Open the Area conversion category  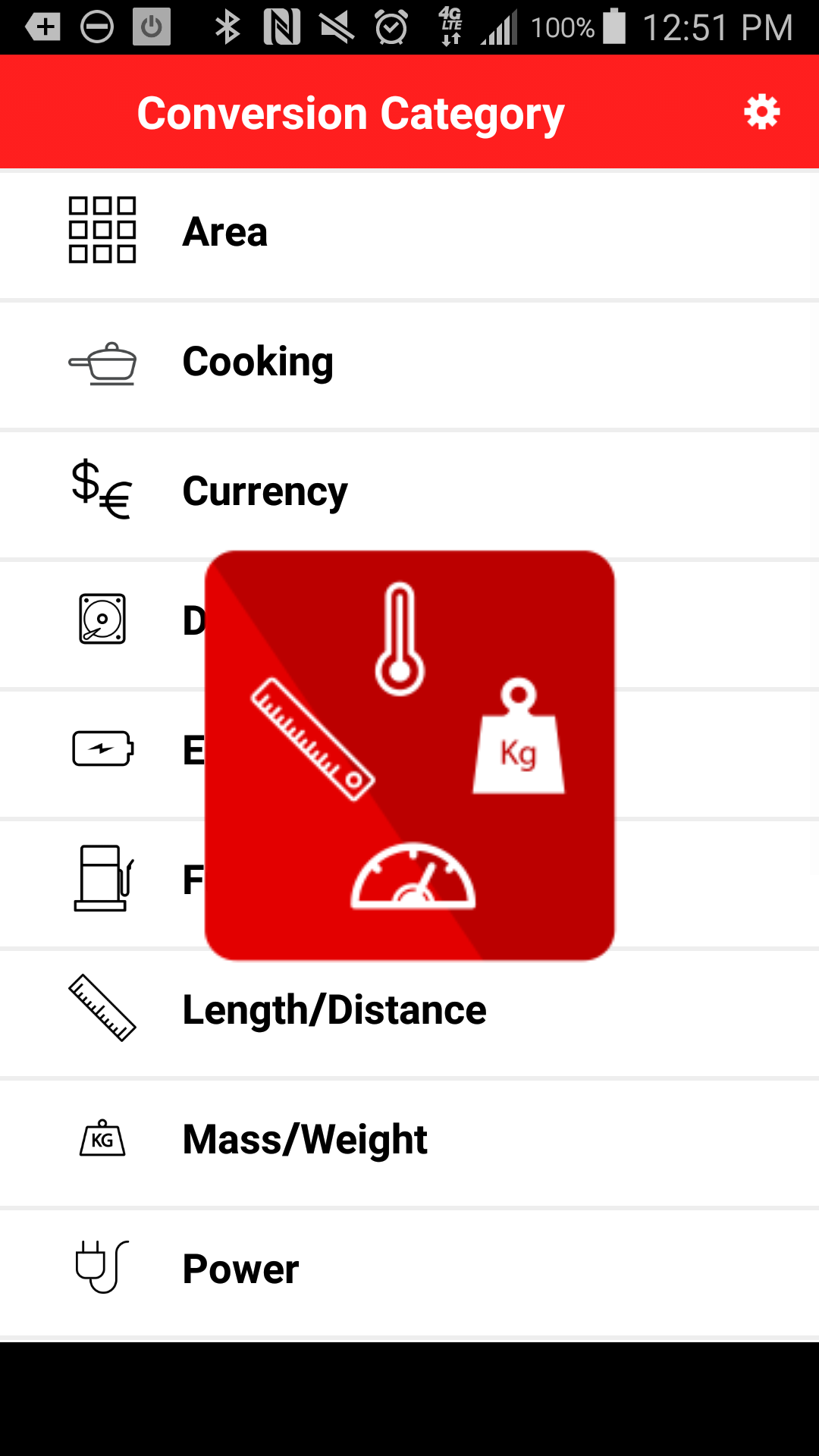point(225,232)
